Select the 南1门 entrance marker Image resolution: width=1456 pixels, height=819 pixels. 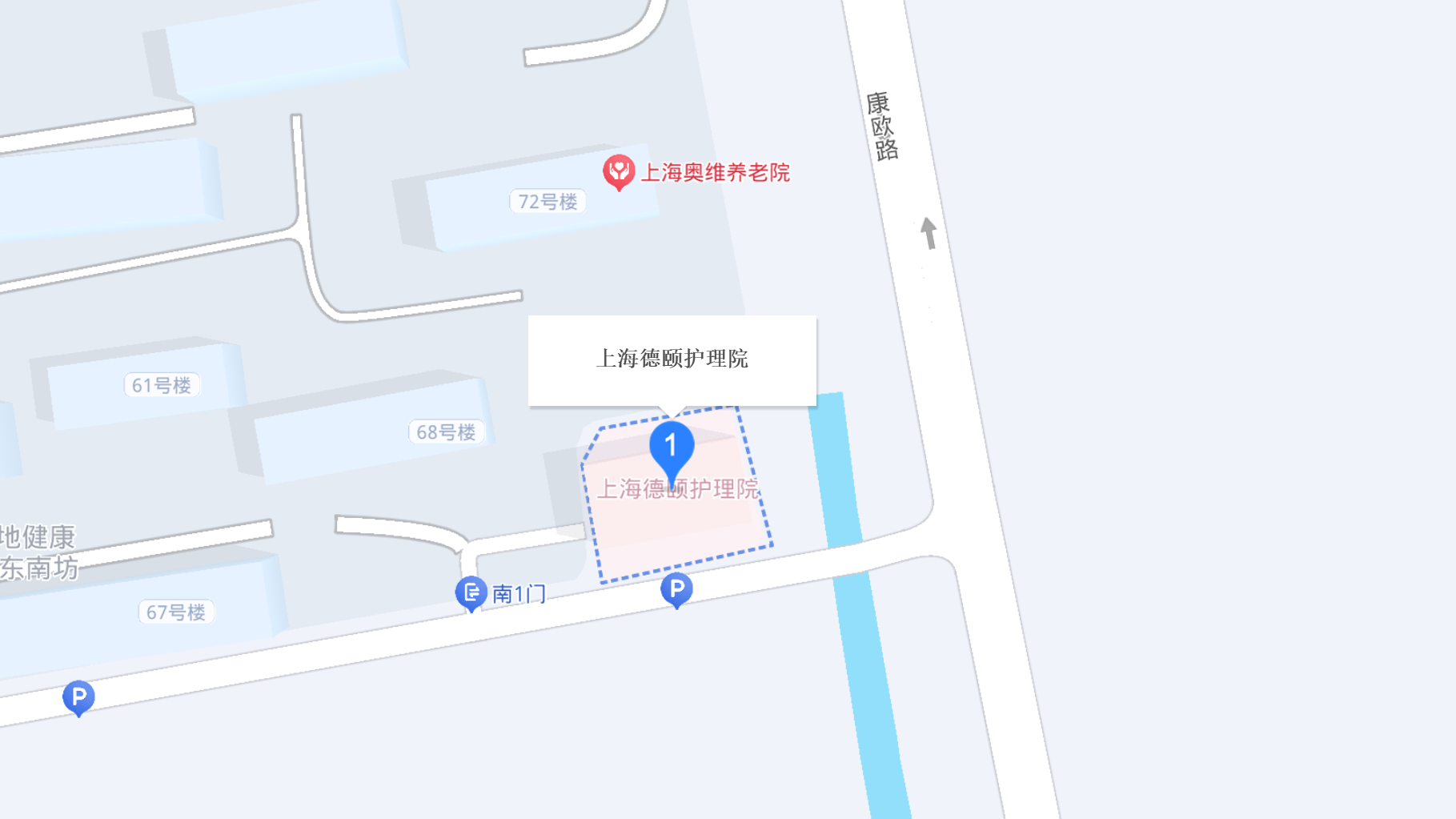tap(471, 593)
